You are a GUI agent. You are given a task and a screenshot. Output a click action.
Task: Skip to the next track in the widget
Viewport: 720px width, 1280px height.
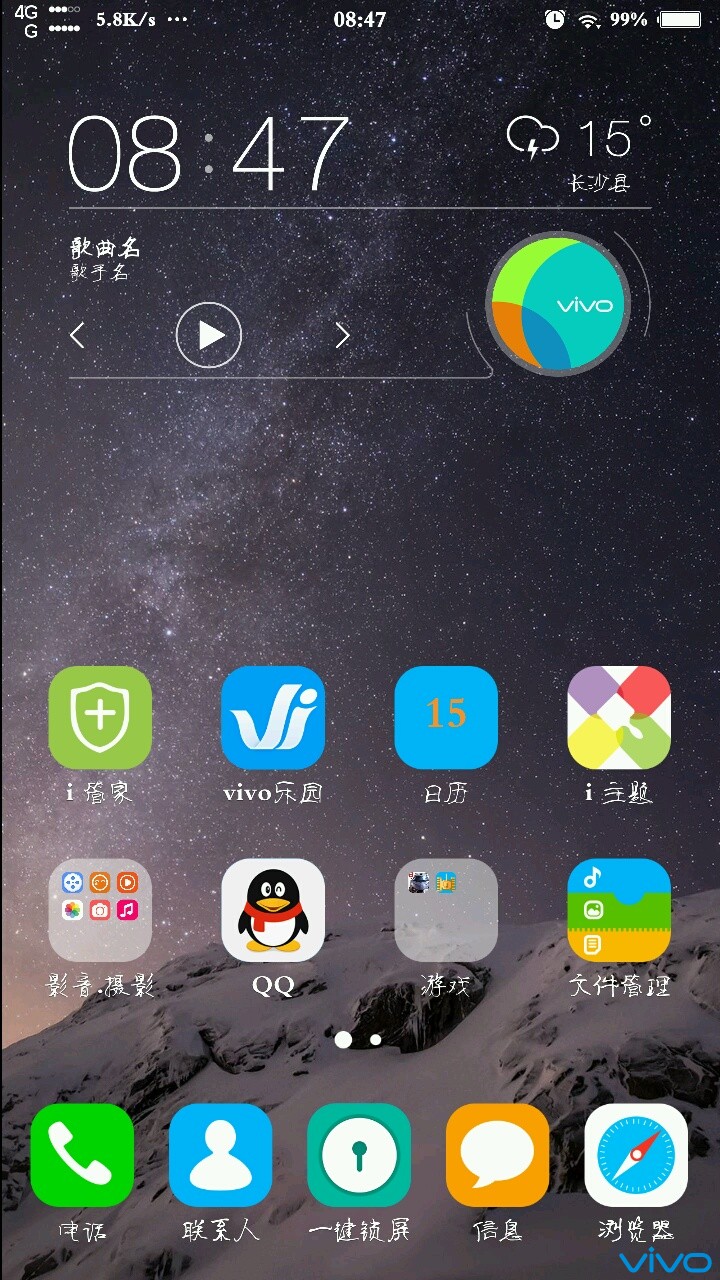pos(342,335)
